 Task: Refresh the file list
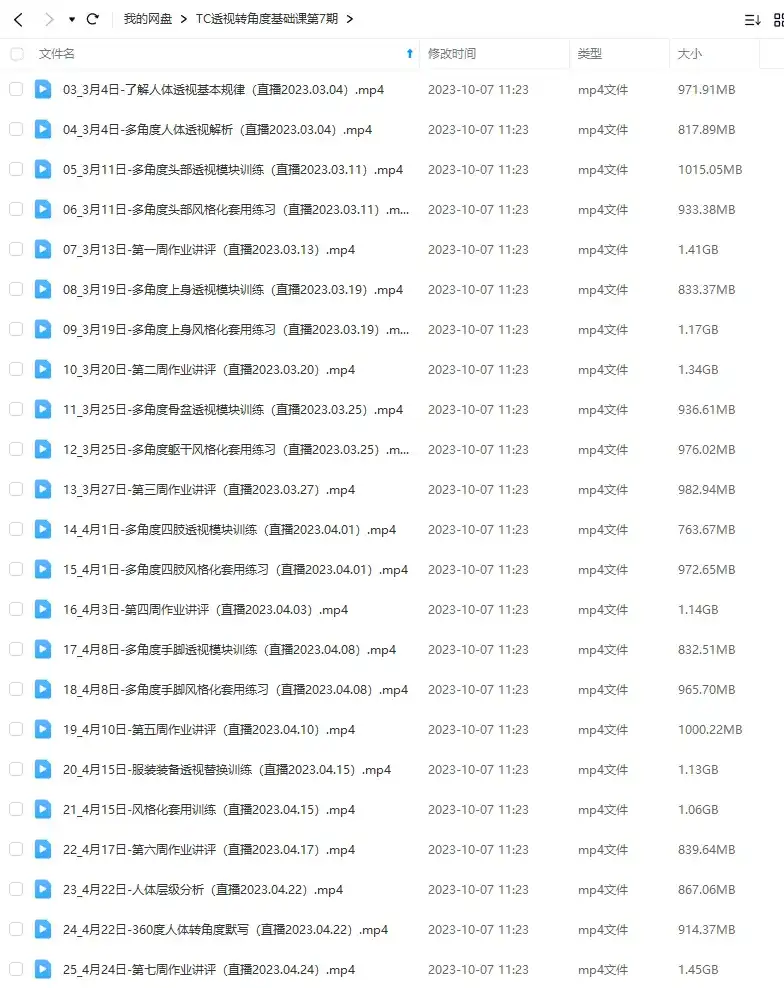(x=93, y=19)
